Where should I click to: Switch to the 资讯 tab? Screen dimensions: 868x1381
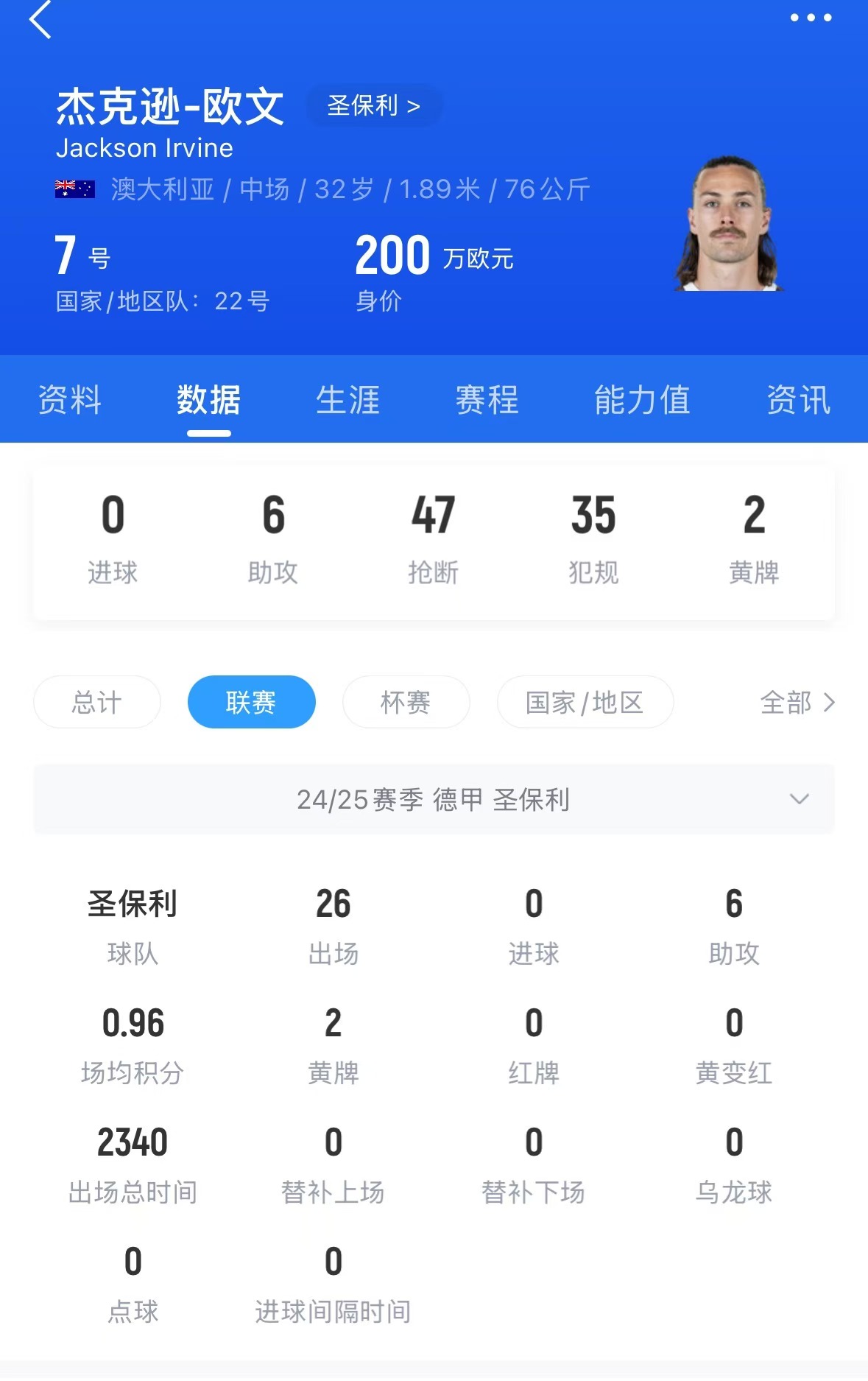click(x=798, y=400)
